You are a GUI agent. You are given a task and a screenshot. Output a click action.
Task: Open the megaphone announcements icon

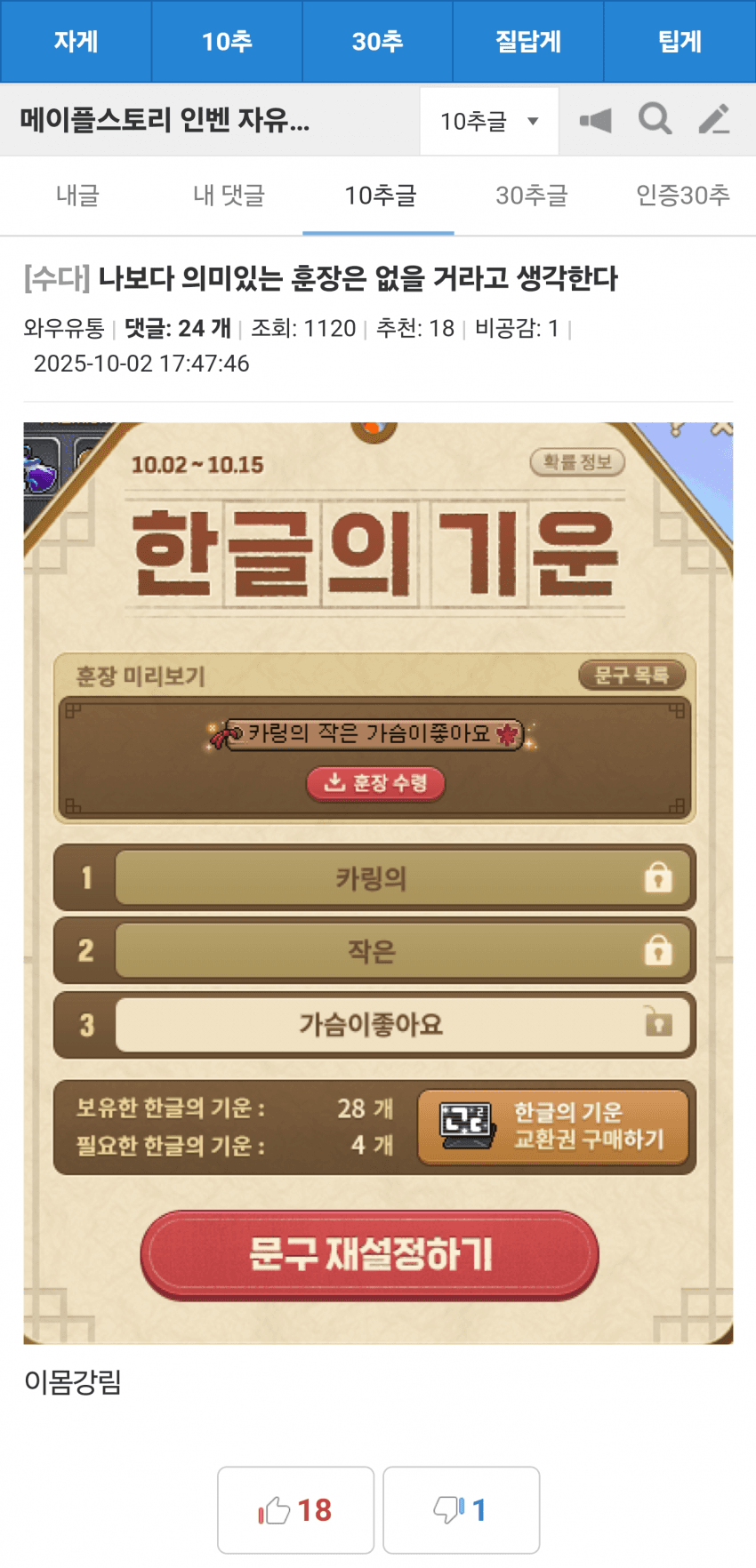click(596, 120)
